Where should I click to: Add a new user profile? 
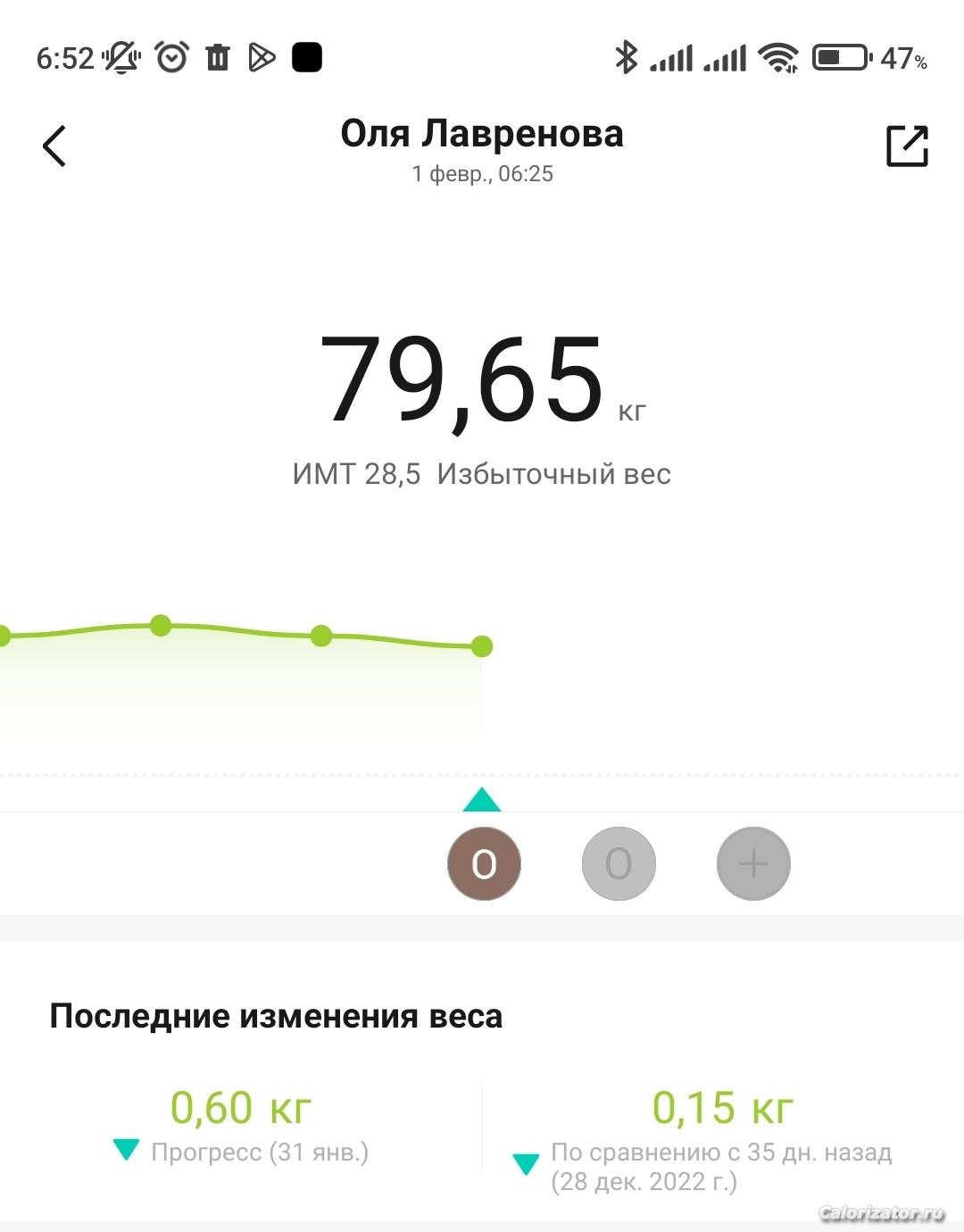[x=753, y=863]
